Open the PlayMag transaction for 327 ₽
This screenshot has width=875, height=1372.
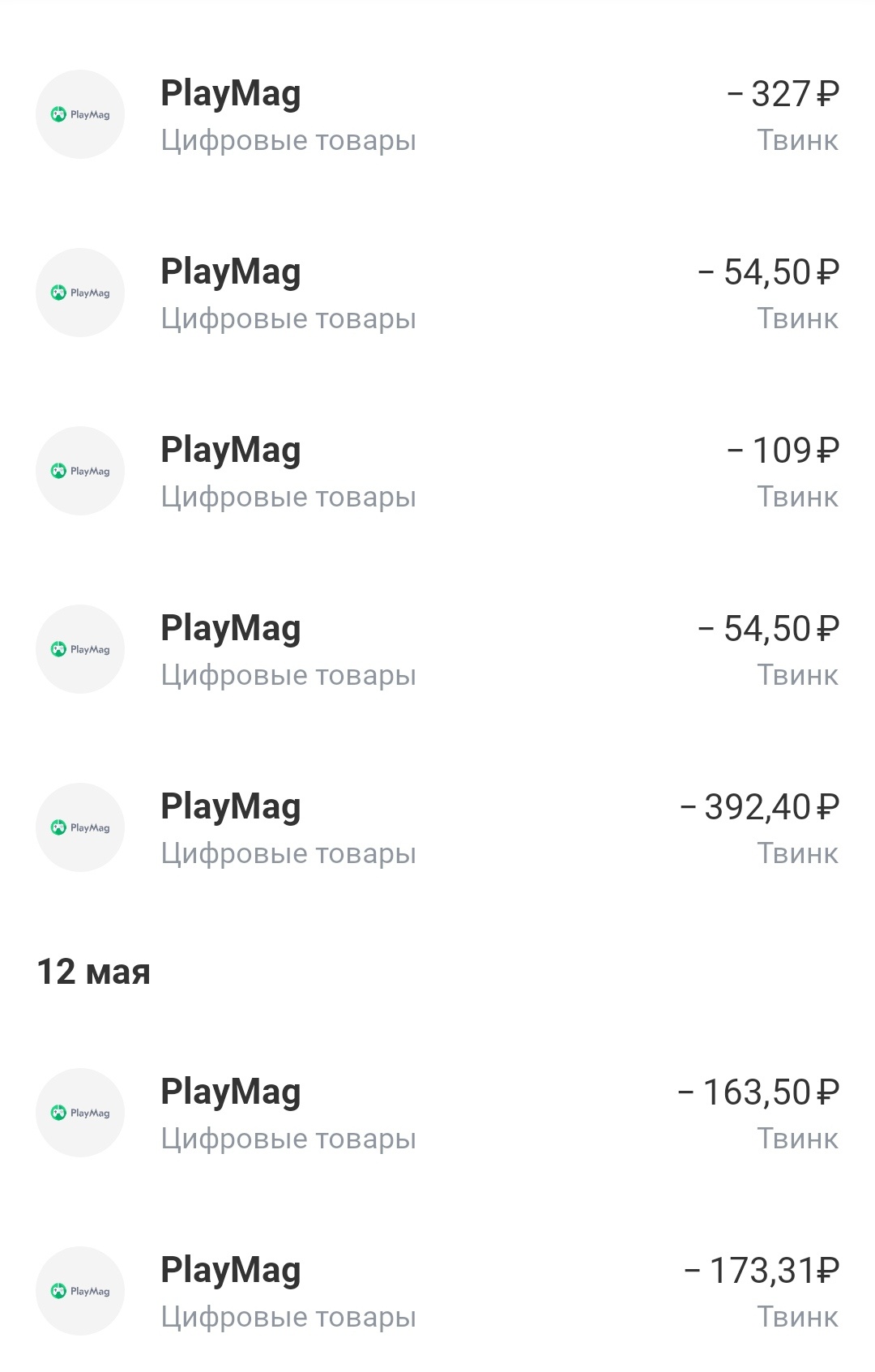437,115
